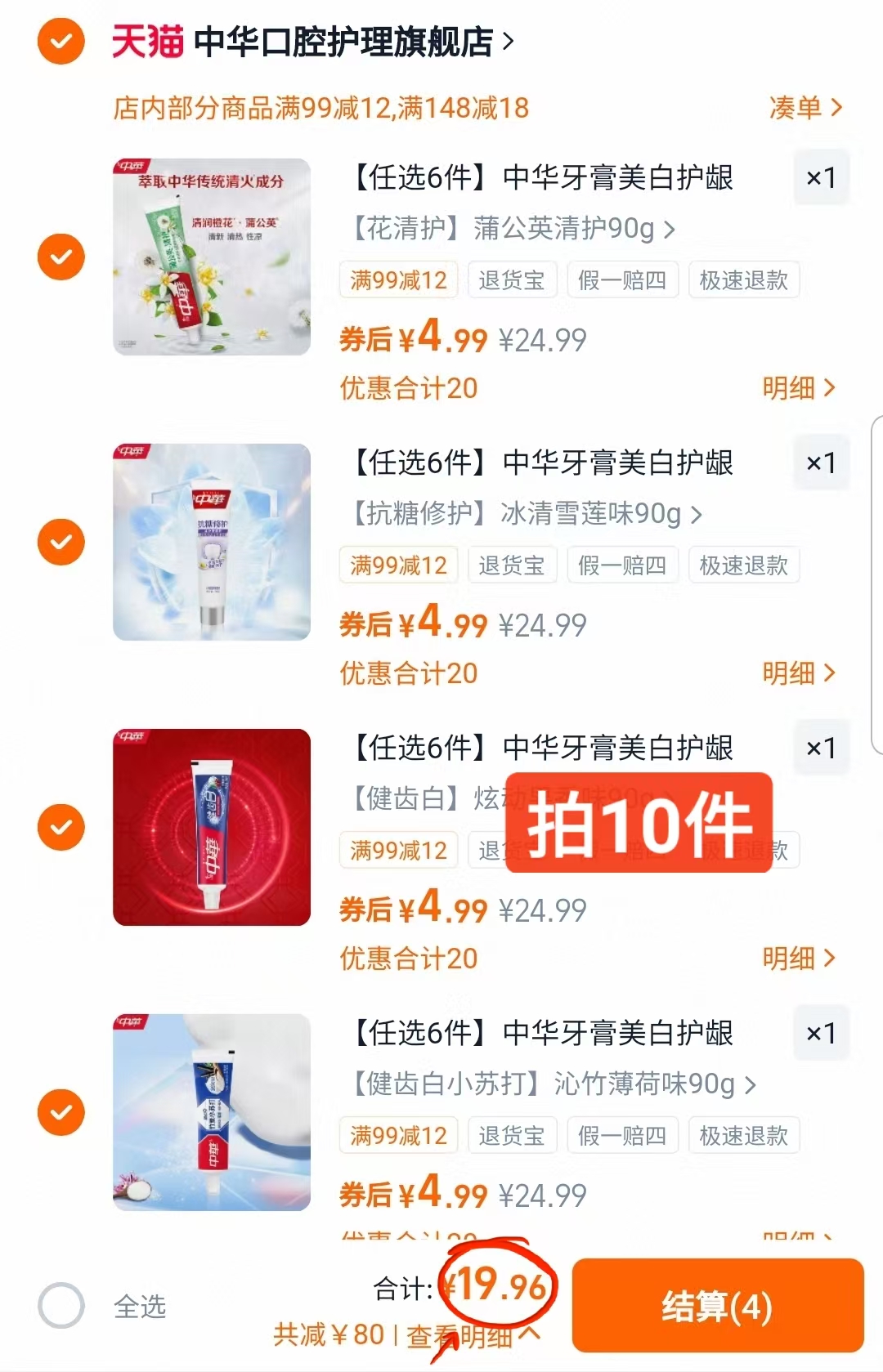
Task: Click the 满99减12 coupon tag on first product
Action: click(x=398, y=279)
